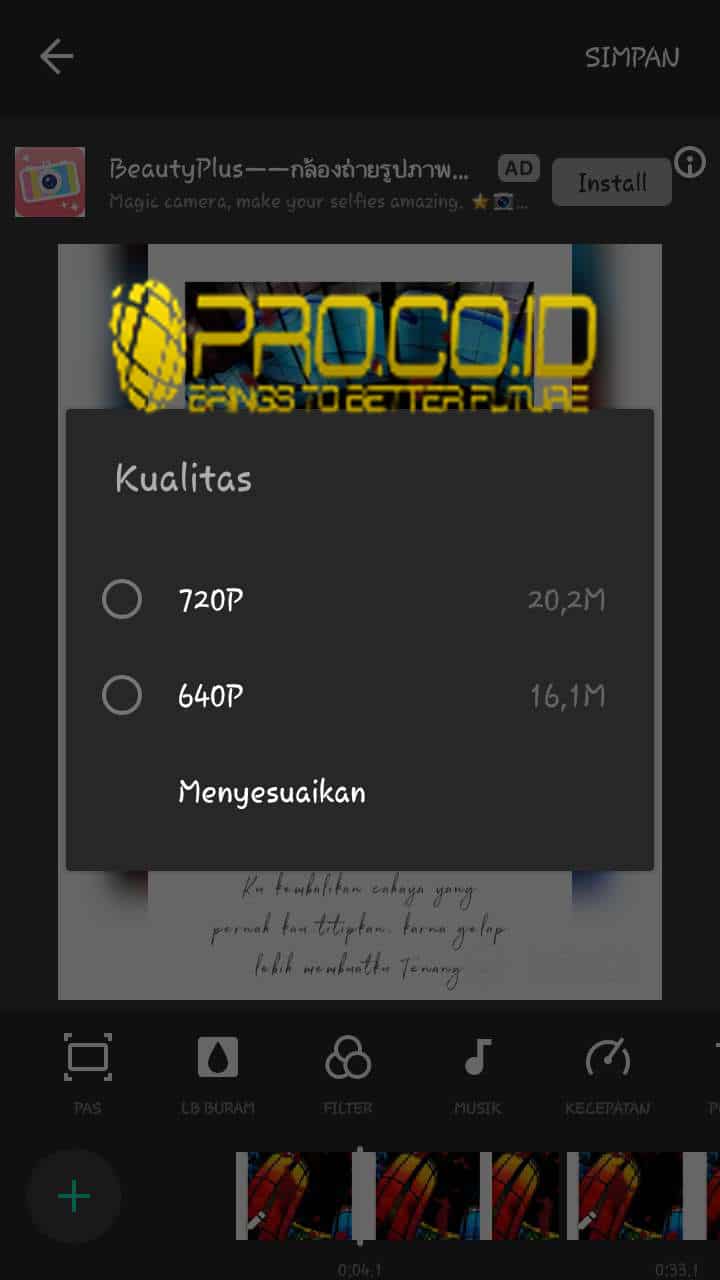Image resolution: width=720 pixels, height=1280 pixels.
Task: Open the ad info icon
Action: click(690, 162)
